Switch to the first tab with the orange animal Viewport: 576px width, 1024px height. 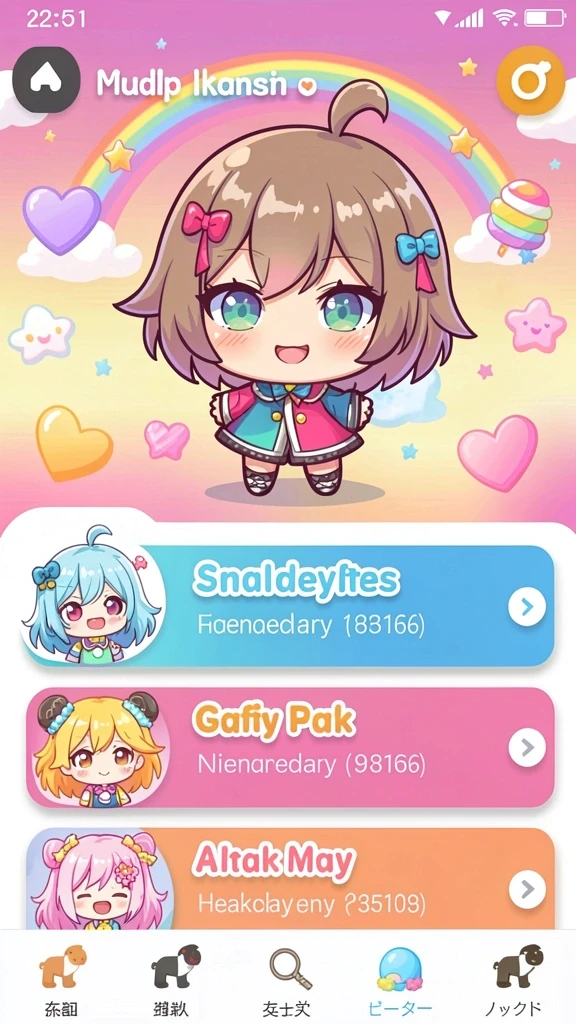pos(61,978)
